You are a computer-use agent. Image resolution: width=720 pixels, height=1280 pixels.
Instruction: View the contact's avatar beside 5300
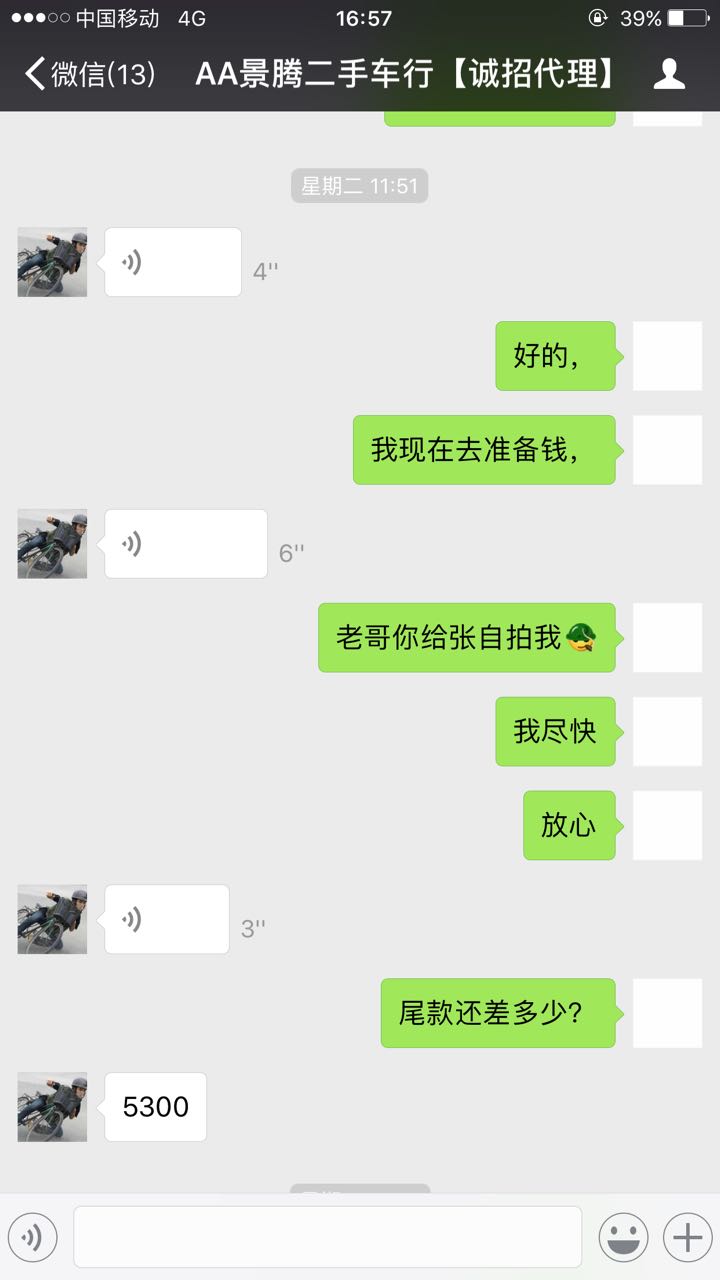52,1107
